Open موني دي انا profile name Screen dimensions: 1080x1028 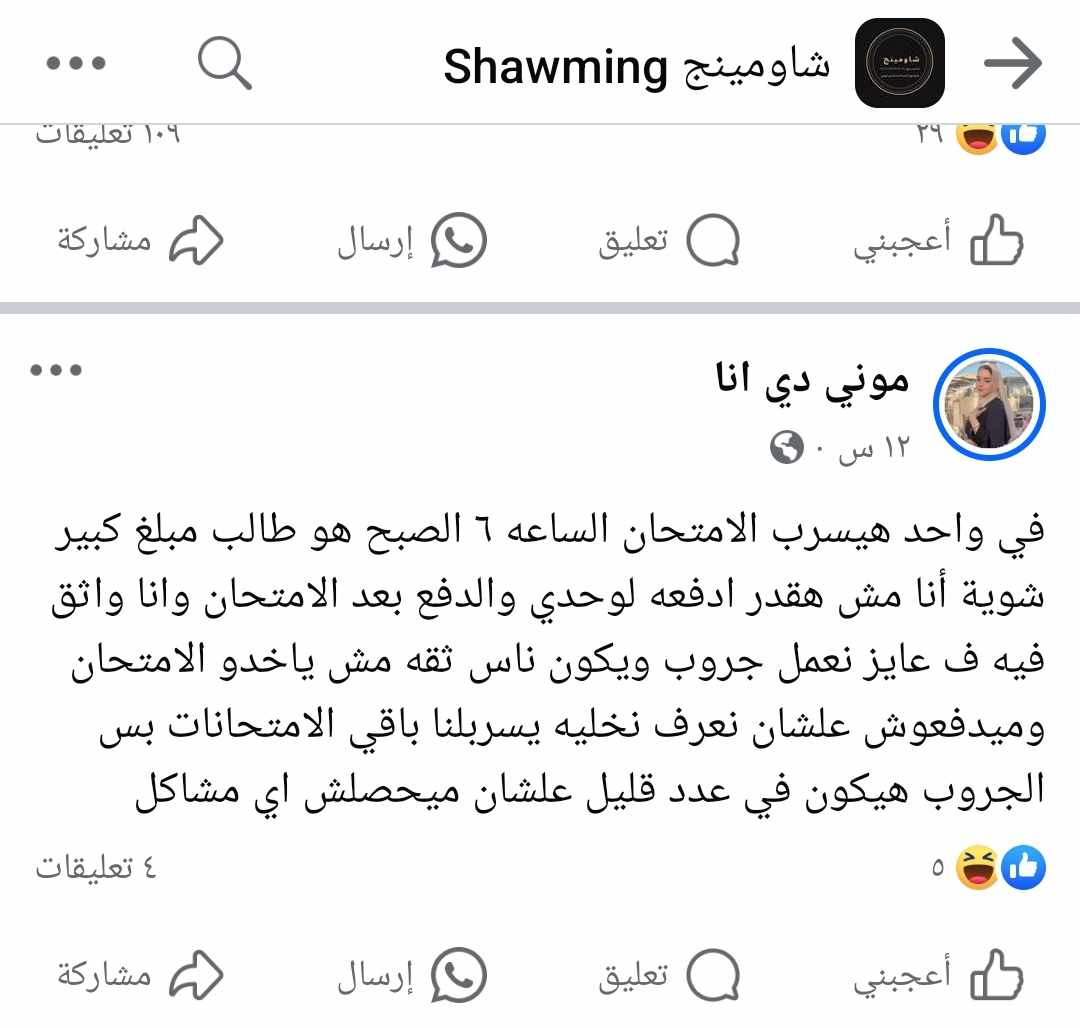[812, 381]
